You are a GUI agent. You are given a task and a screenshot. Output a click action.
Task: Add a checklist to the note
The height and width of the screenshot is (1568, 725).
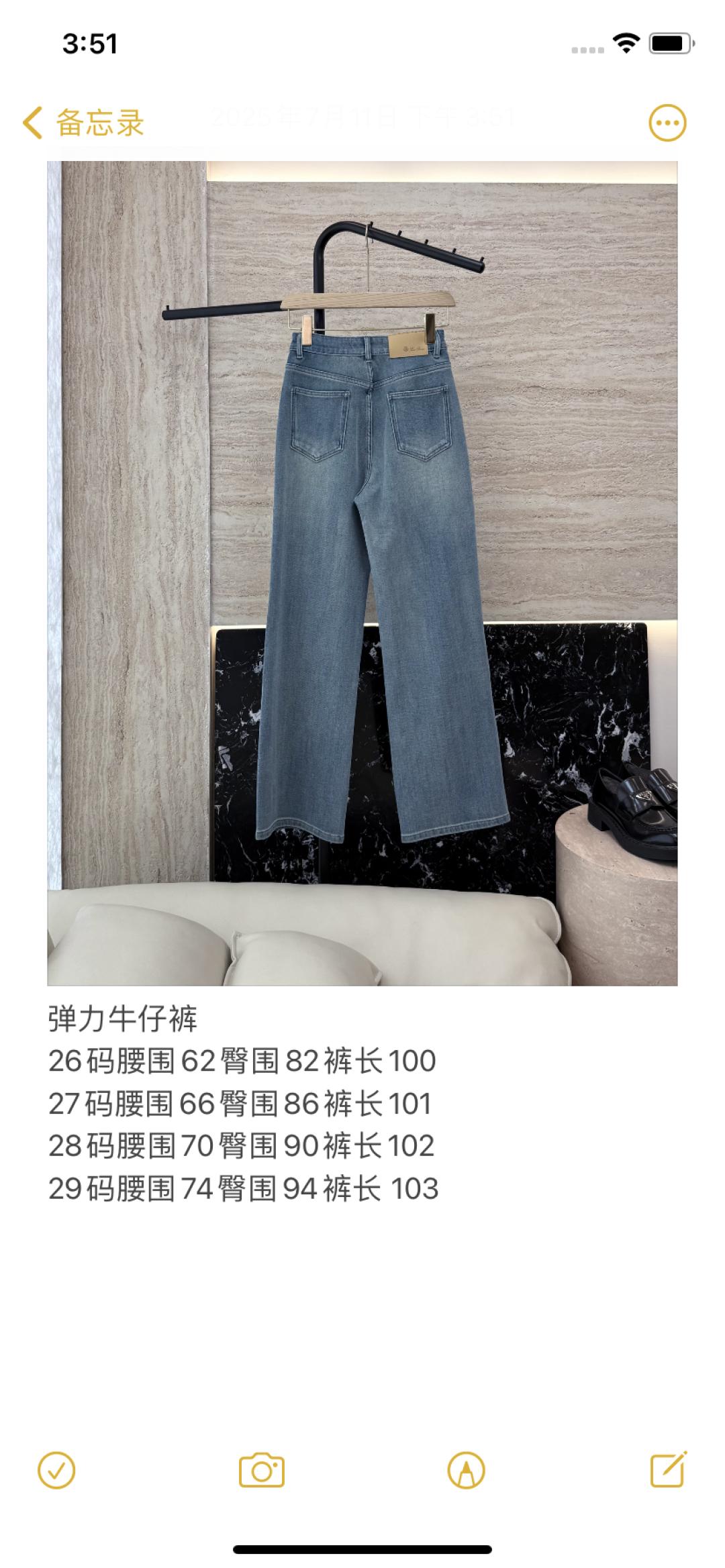click(57, 1471)
